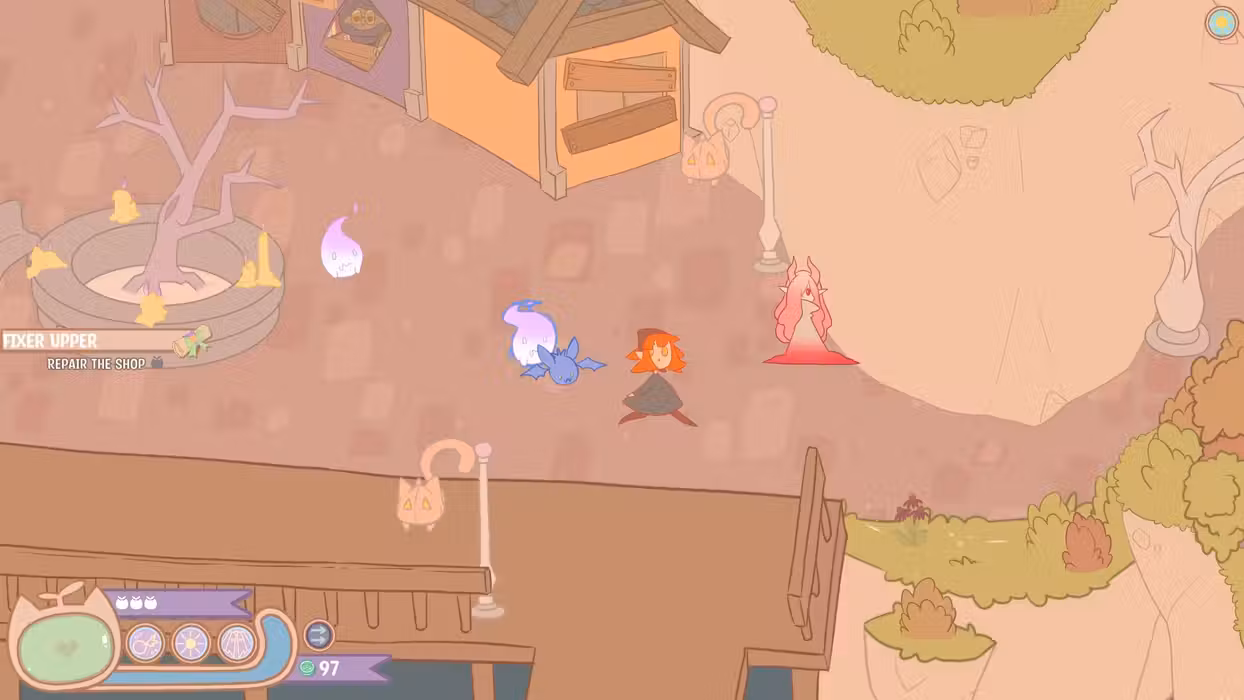Image resolution: width=1244 pixels, height=700 pixels.
Task: Use the shell-shaped spell ability
Action: [x=237, y=643]
